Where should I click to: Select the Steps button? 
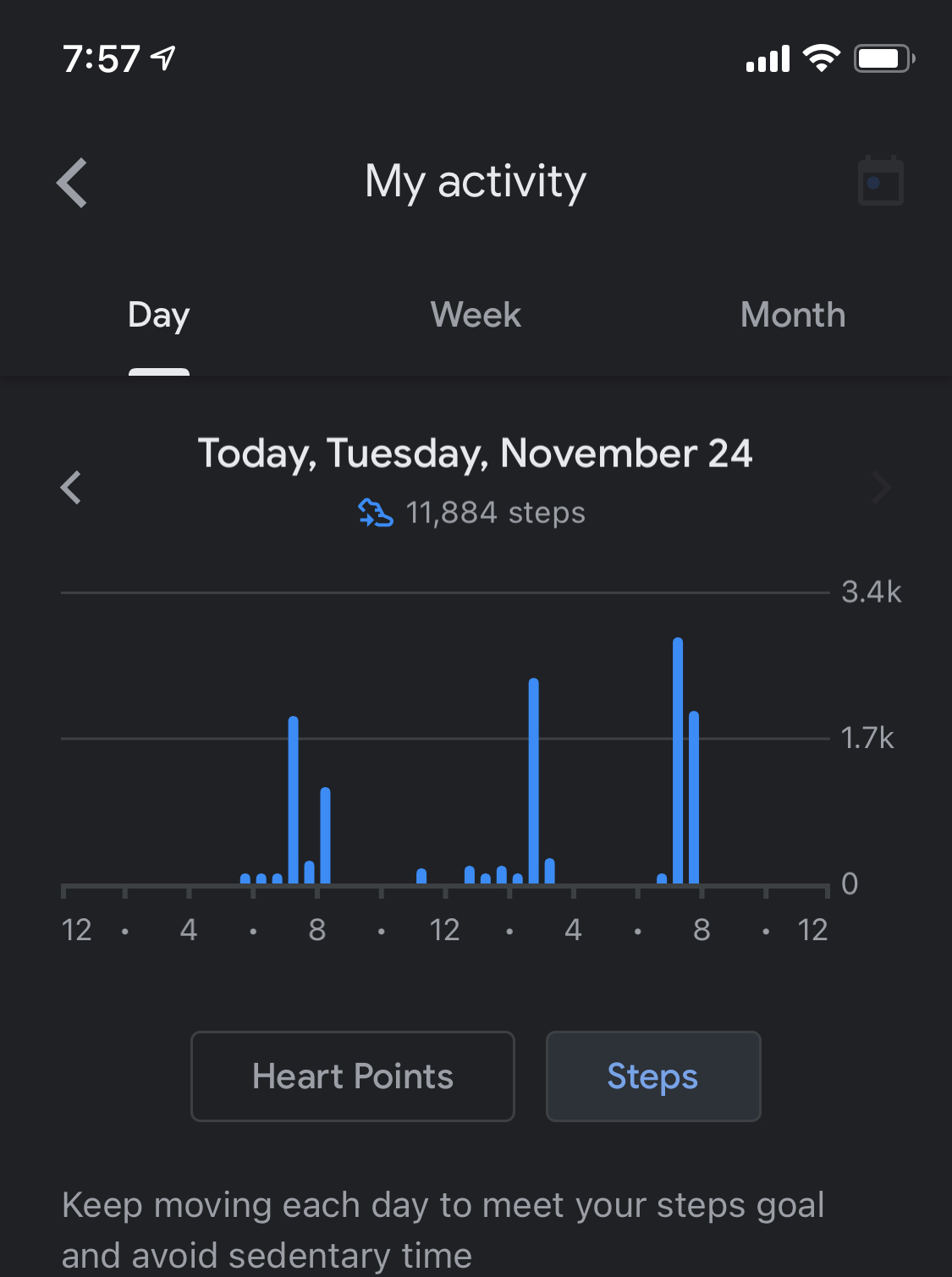(652, 1076)
